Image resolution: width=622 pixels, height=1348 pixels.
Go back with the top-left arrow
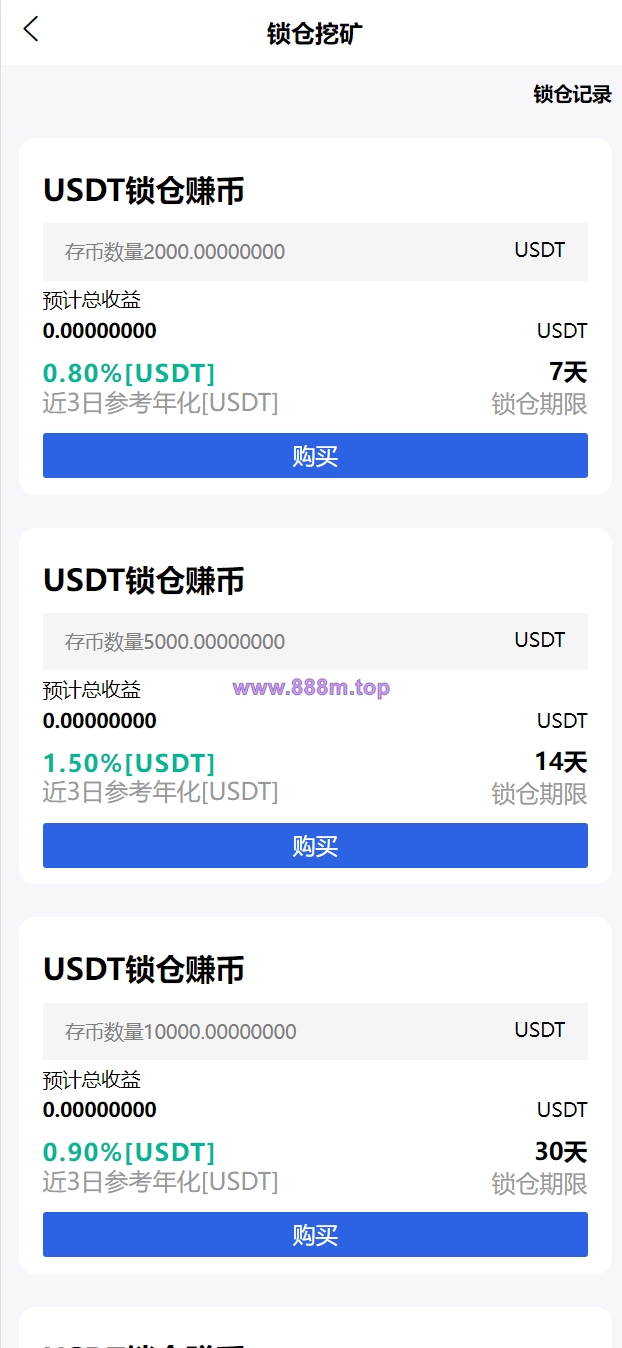coord(31,30)
